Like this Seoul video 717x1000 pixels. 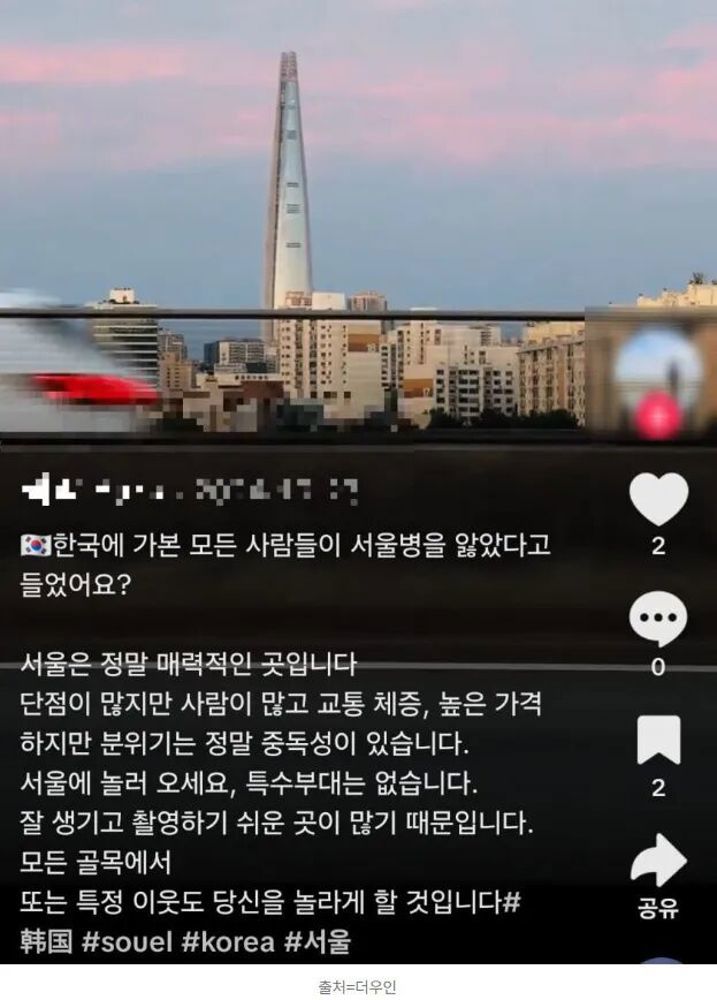coord(658,500)
